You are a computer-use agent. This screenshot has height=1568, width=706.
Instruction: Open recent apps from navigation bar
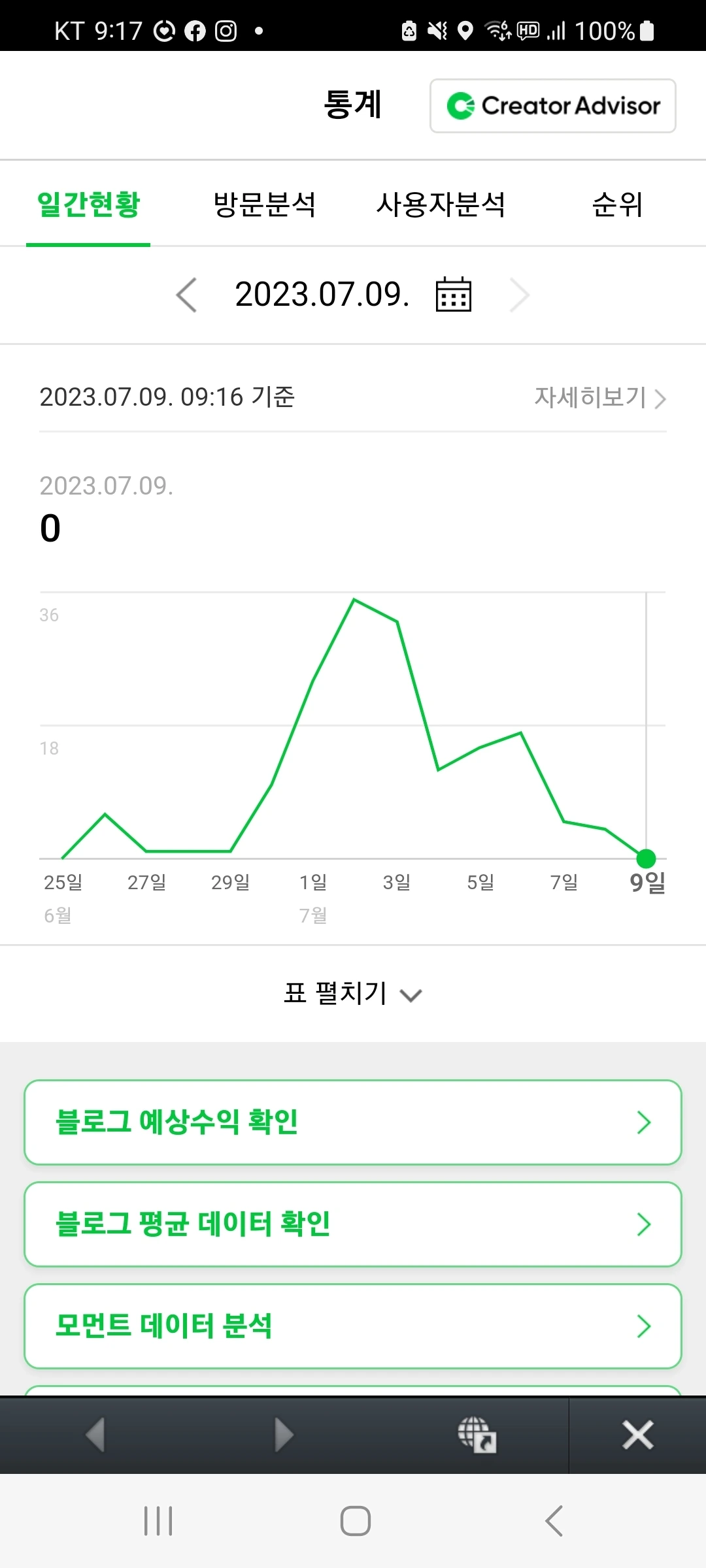(158, 1521)
